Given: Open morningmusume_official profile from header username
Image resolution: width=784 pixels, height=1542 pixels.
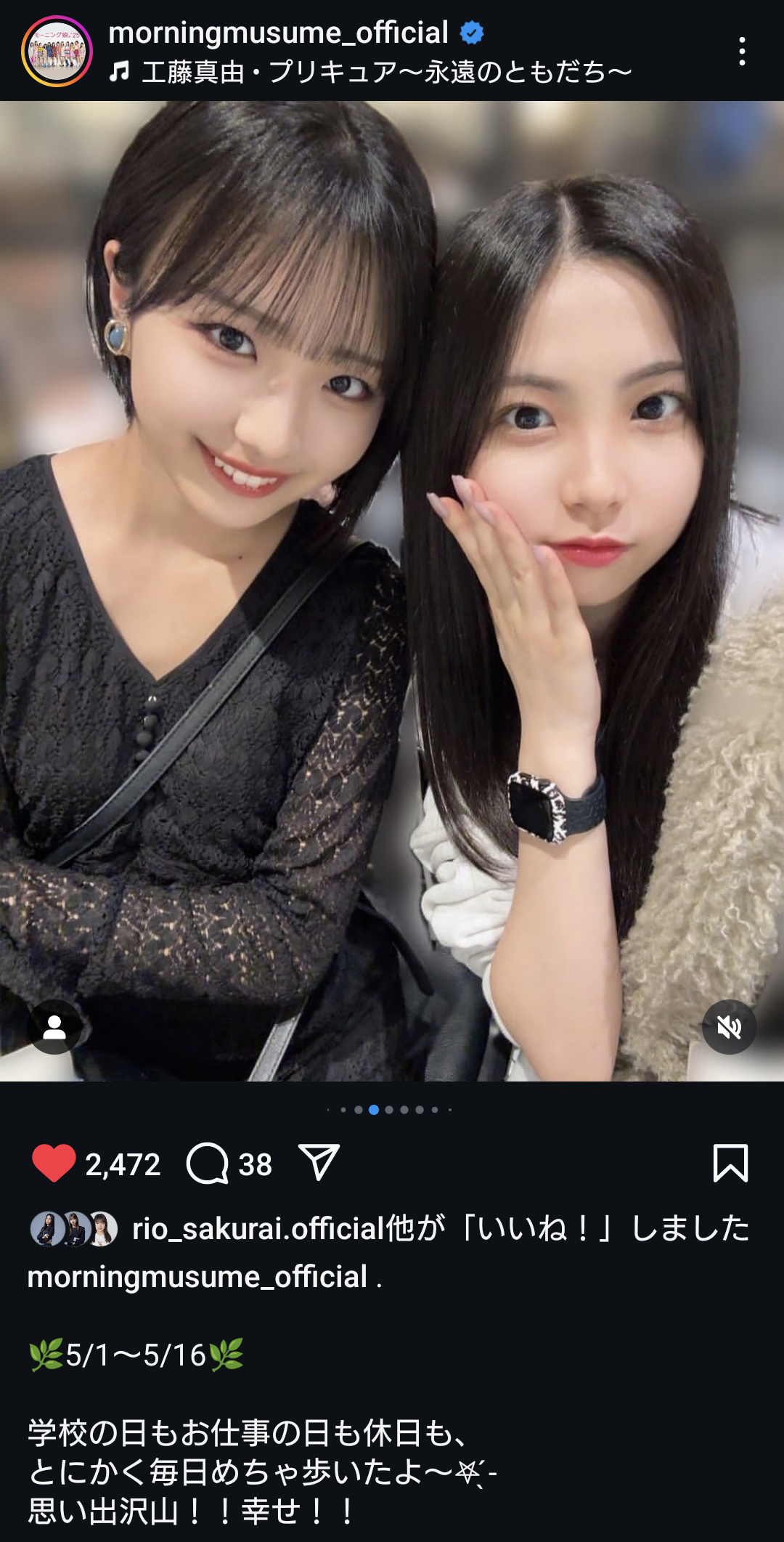Looking at the screenshot, I should [x=278, y=33].
